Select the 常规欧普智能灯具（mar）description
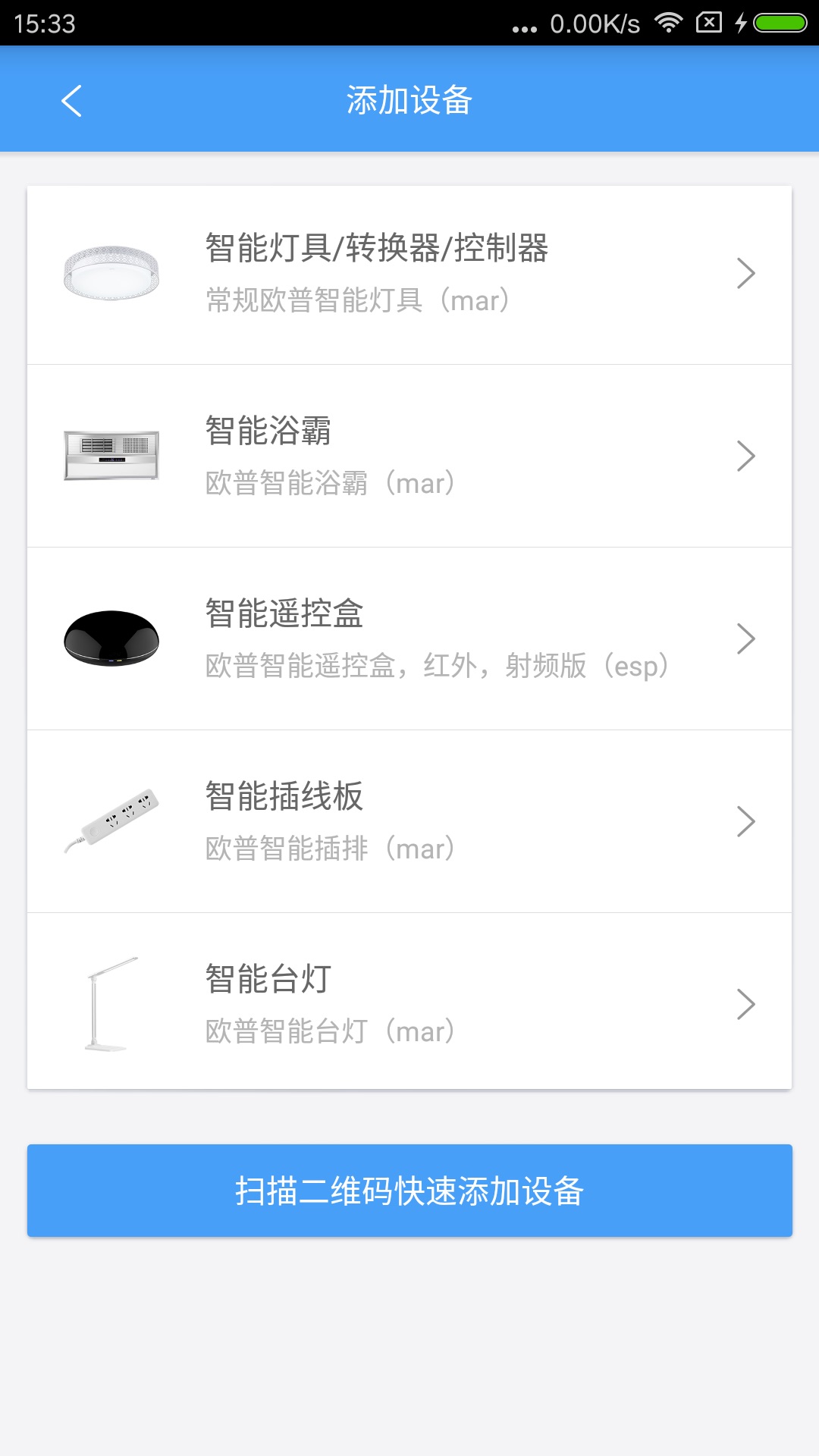The width and height of the screenshot is (819, 1456). (x=356, y=300)
